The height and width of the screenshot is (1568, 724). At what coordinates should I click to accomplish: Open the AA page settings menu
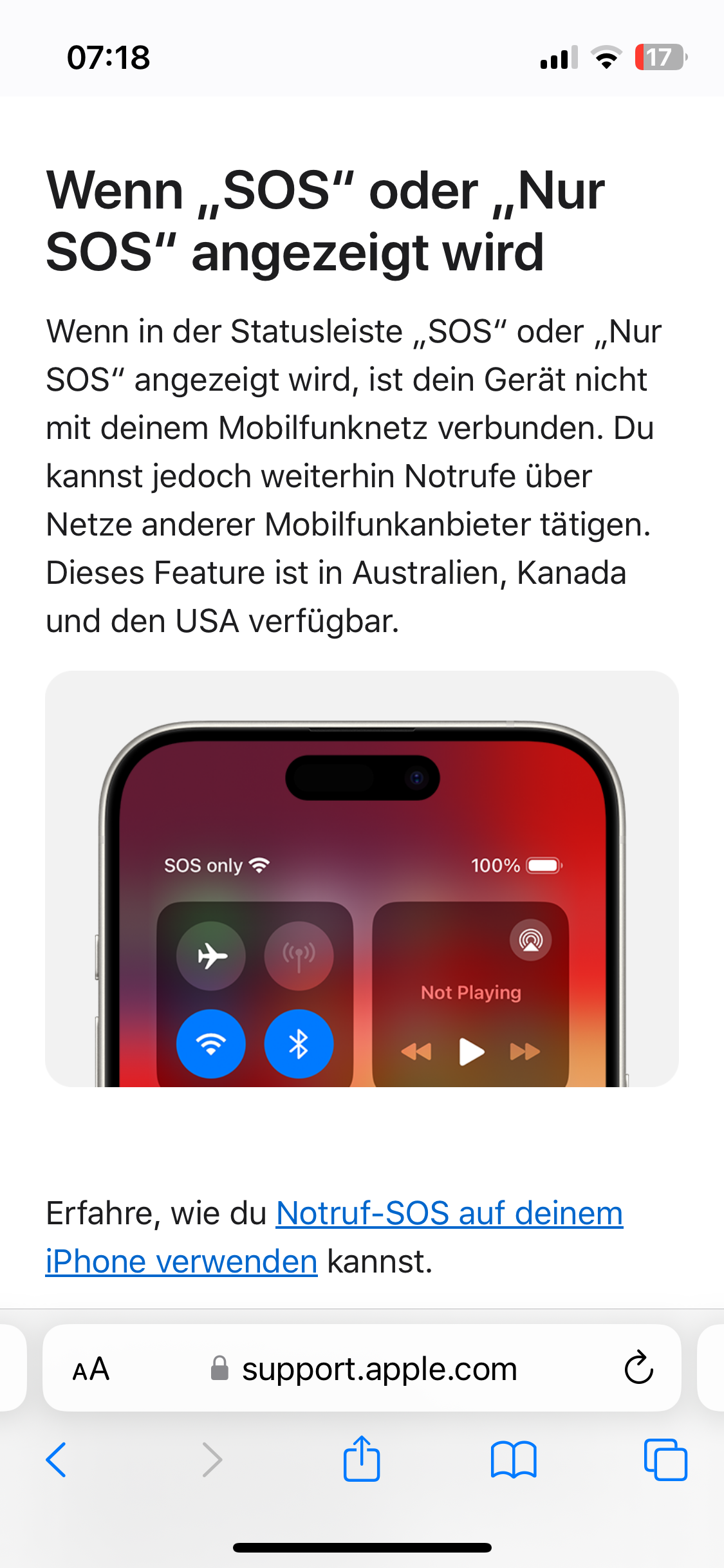coord(91,1369)
